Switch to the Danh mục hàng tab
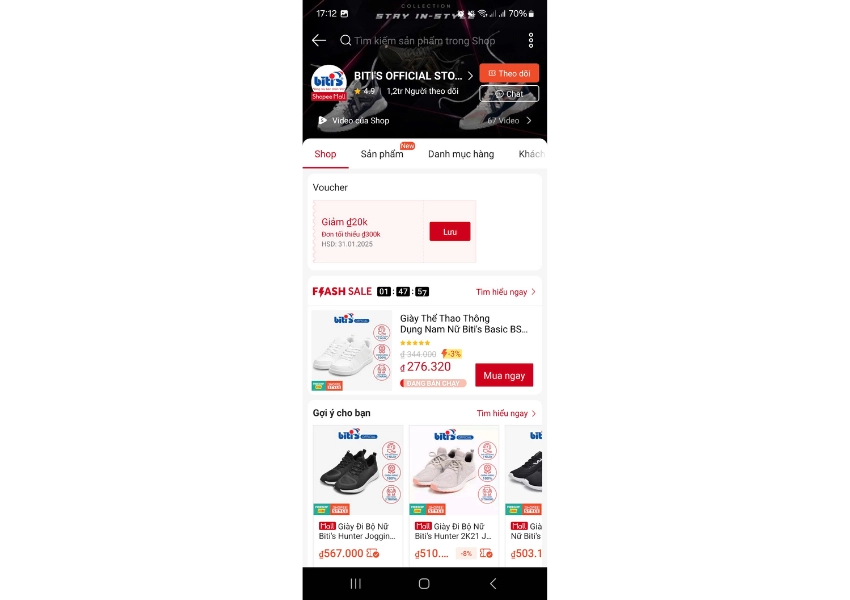The height and width of the screenshot is (600, 850). click(461, 154)
